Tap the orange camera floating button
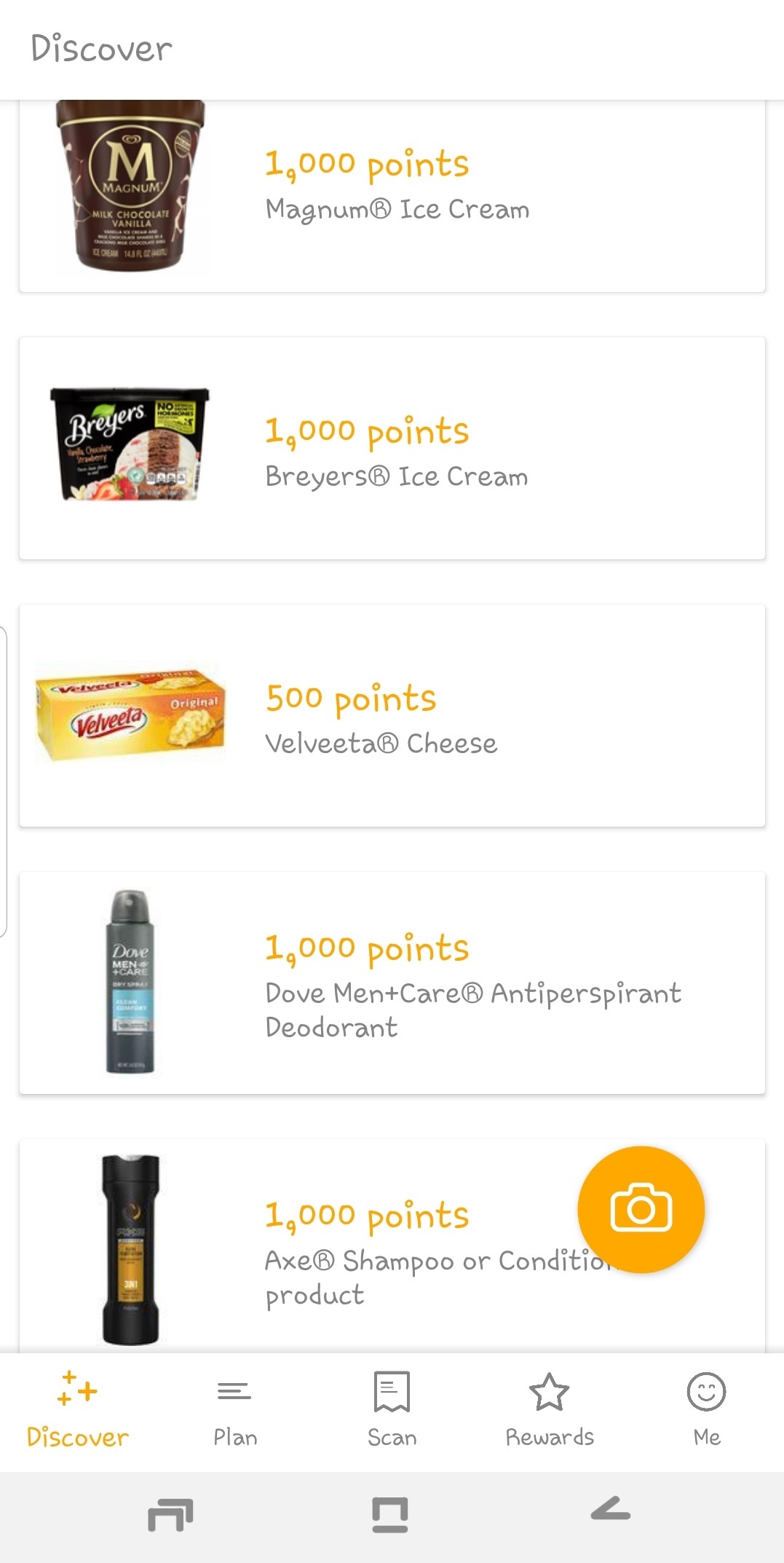 tap(641, 1209)
